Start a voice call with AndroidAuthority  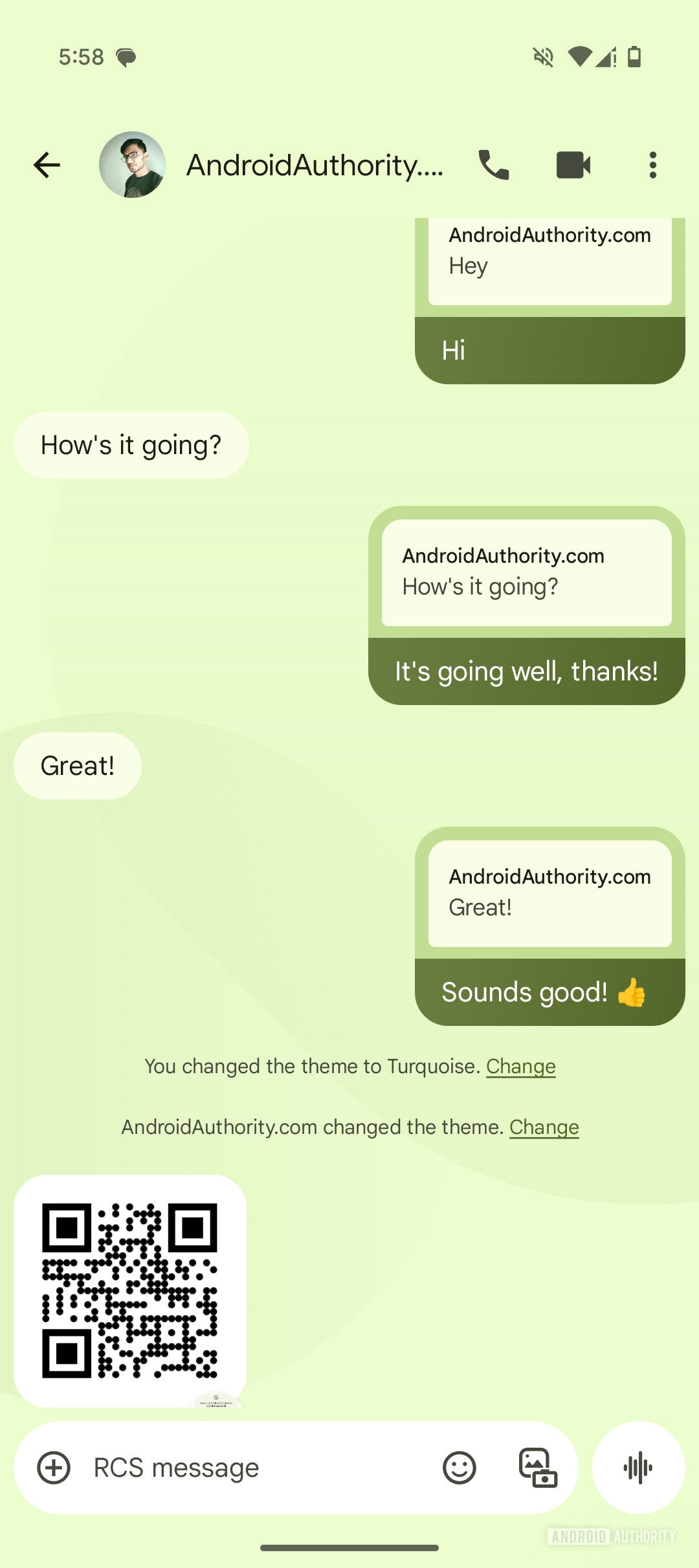494,166
